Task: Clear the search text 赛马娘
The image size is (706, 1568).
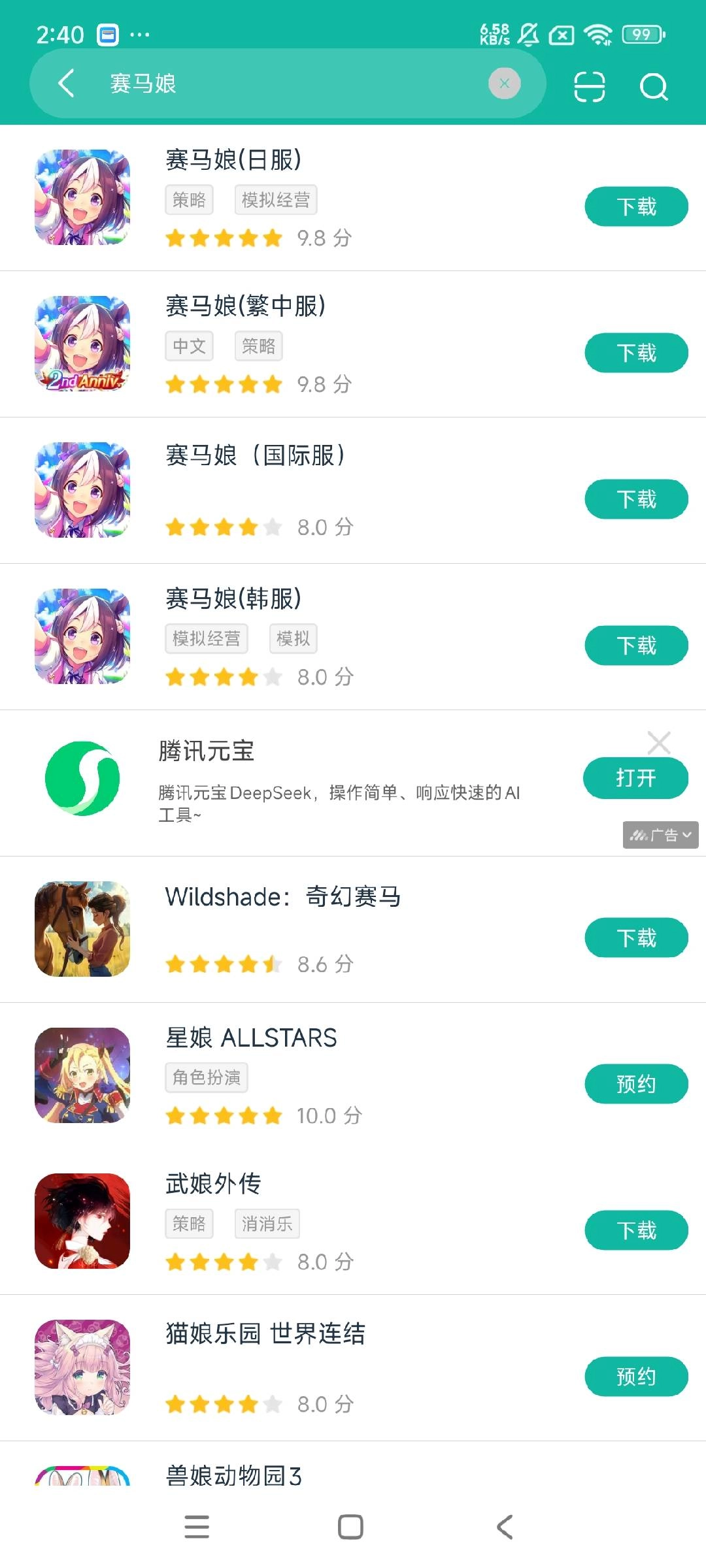Action: tap(504, 84)
